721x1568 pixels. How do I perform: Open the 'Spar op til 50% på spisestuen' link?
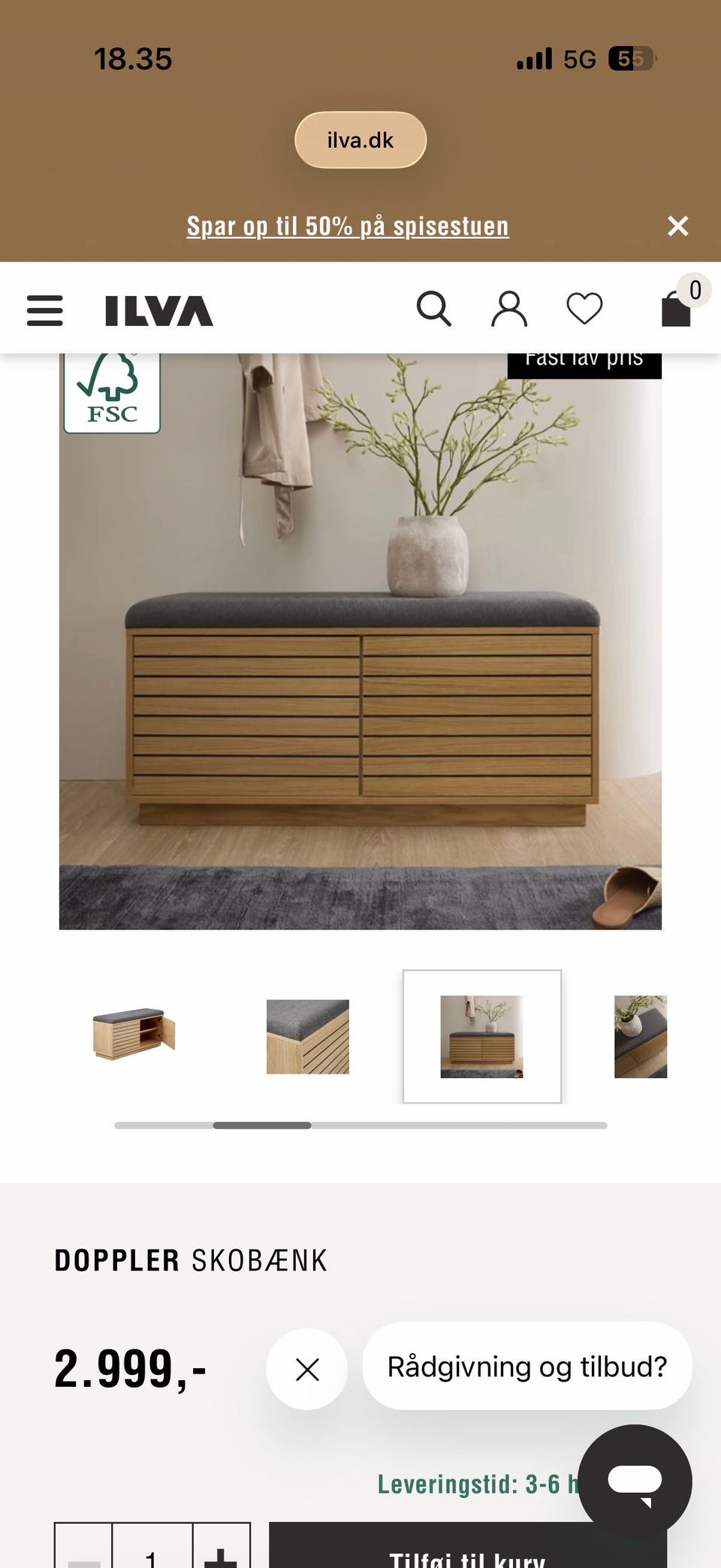pyautogui.click(x=348, y=226)
